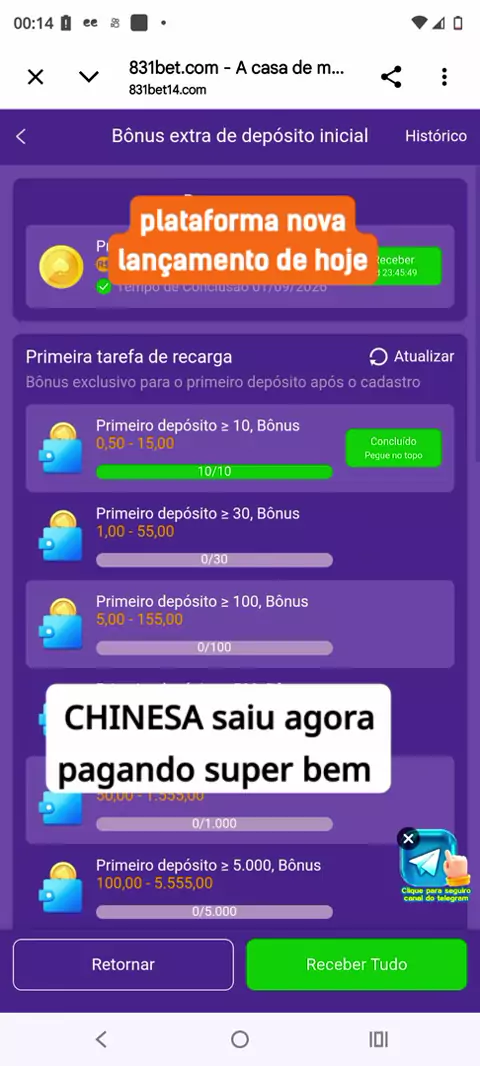Close the browser custom tab
The image size is (480, 1066).
pyautogui.click(x=35, y=78)
